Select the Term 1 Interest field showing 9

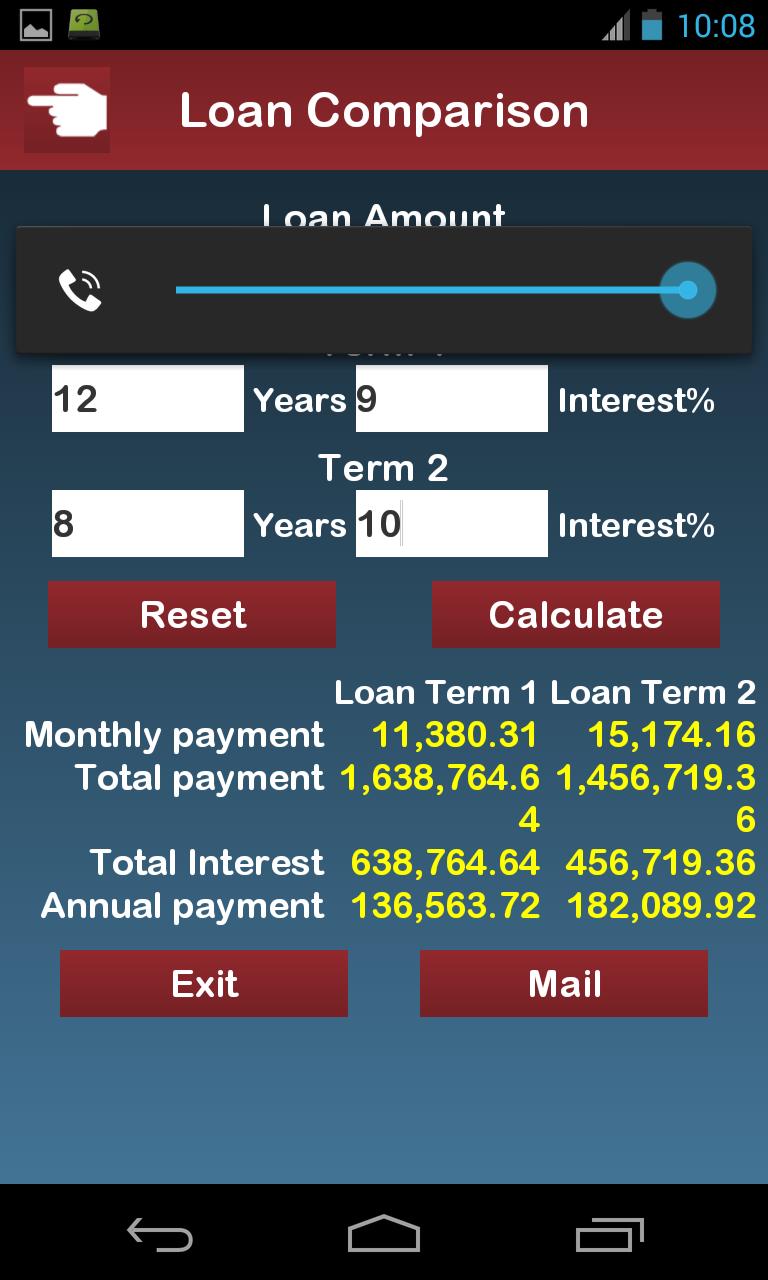coord(451,398)
